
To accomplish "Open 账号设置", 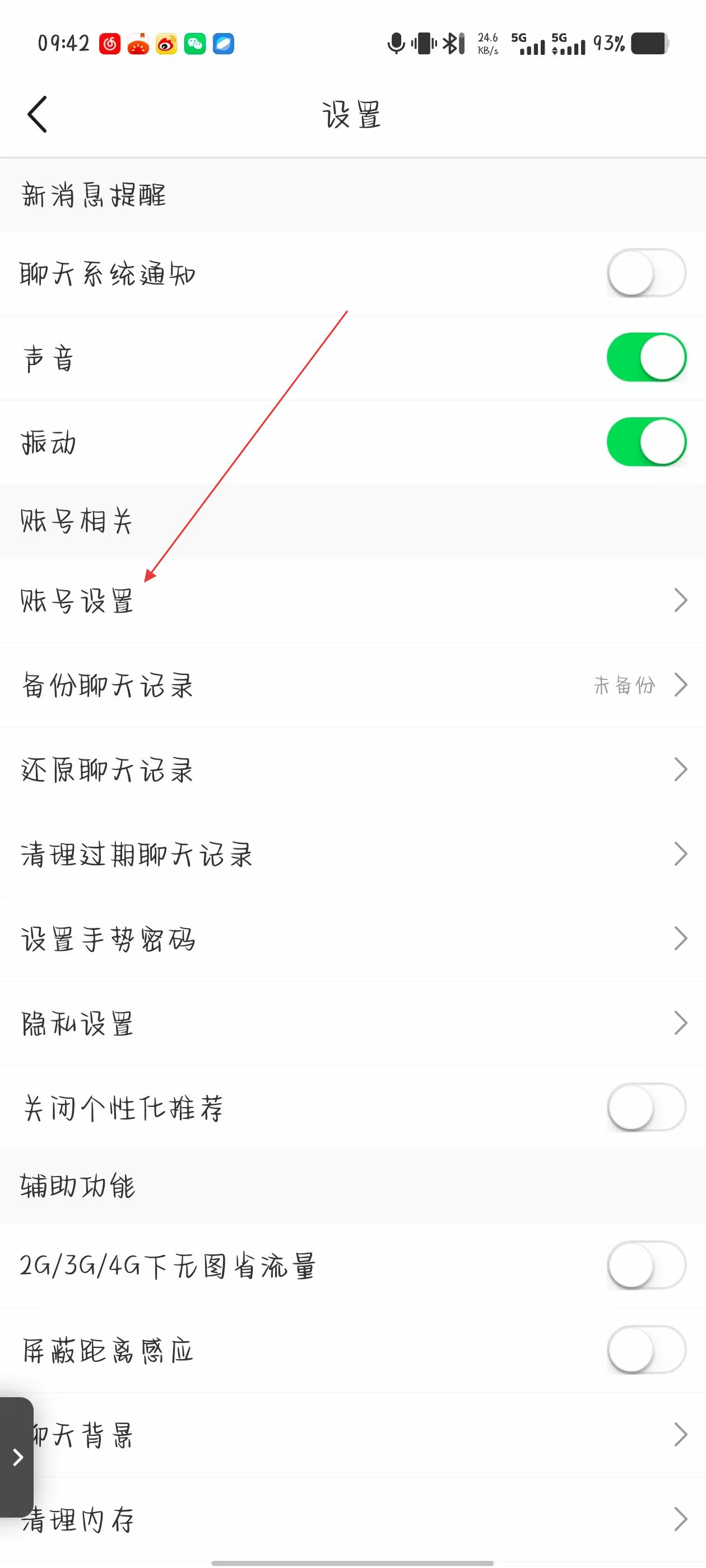I will click(x=352, y=600).
